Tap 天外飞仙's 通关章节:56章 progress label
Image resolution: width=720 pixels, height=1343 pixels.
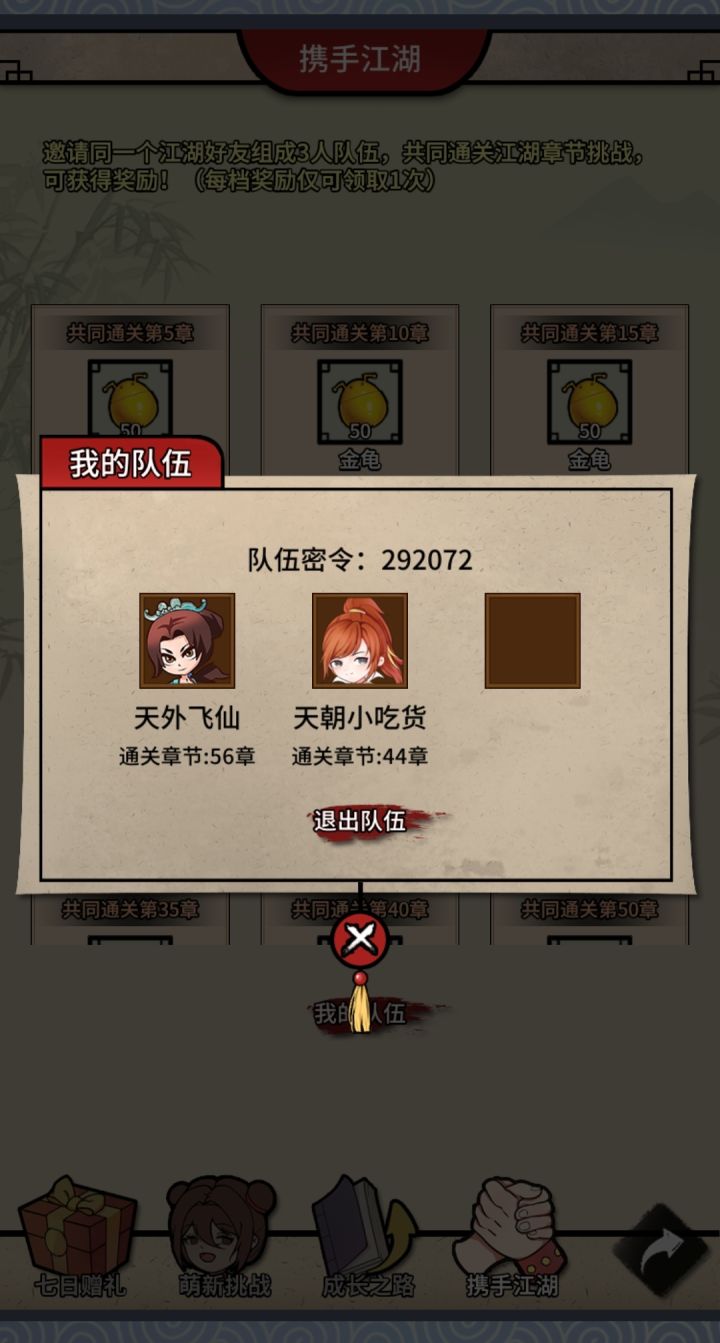click(185, 758)
